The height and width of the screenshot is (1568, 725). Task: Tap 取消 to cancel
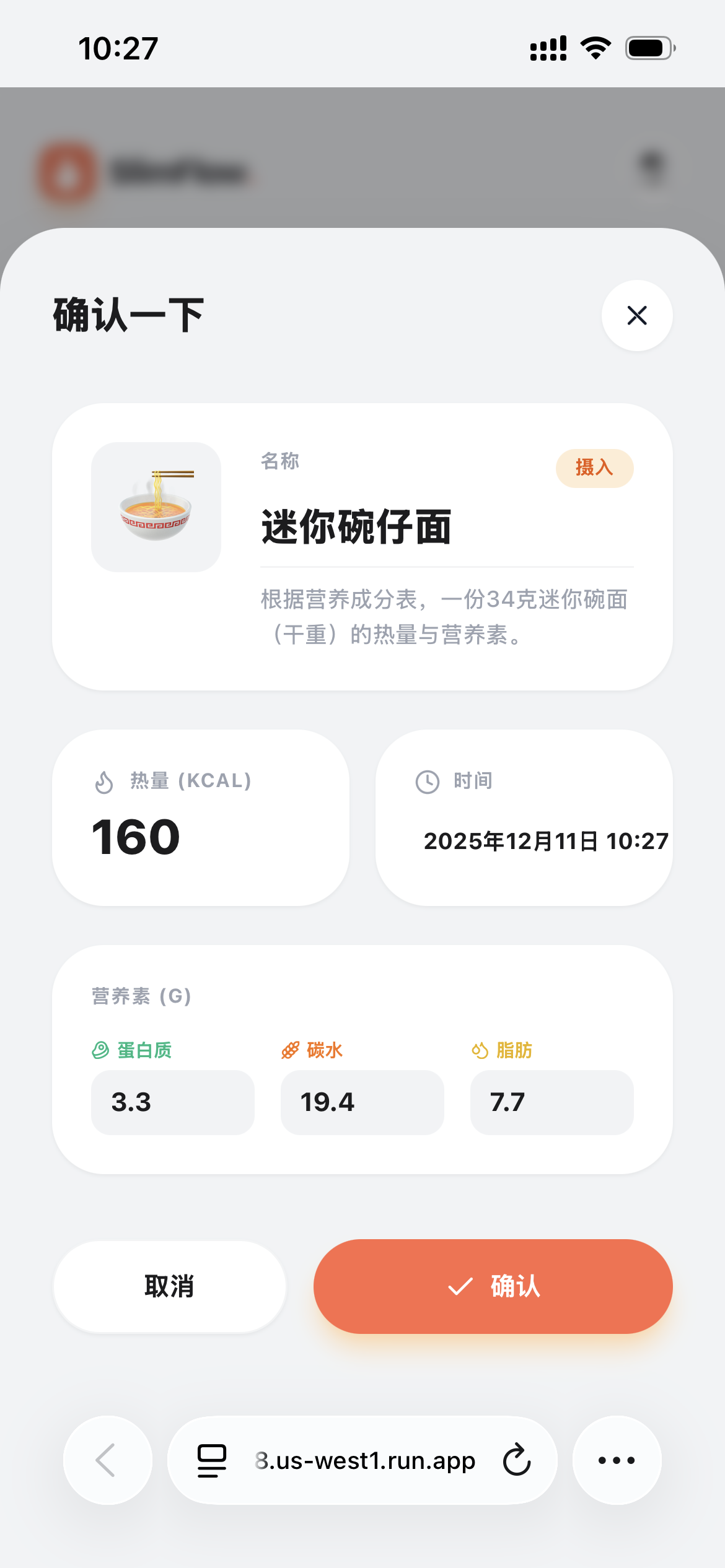(169, 1286)
